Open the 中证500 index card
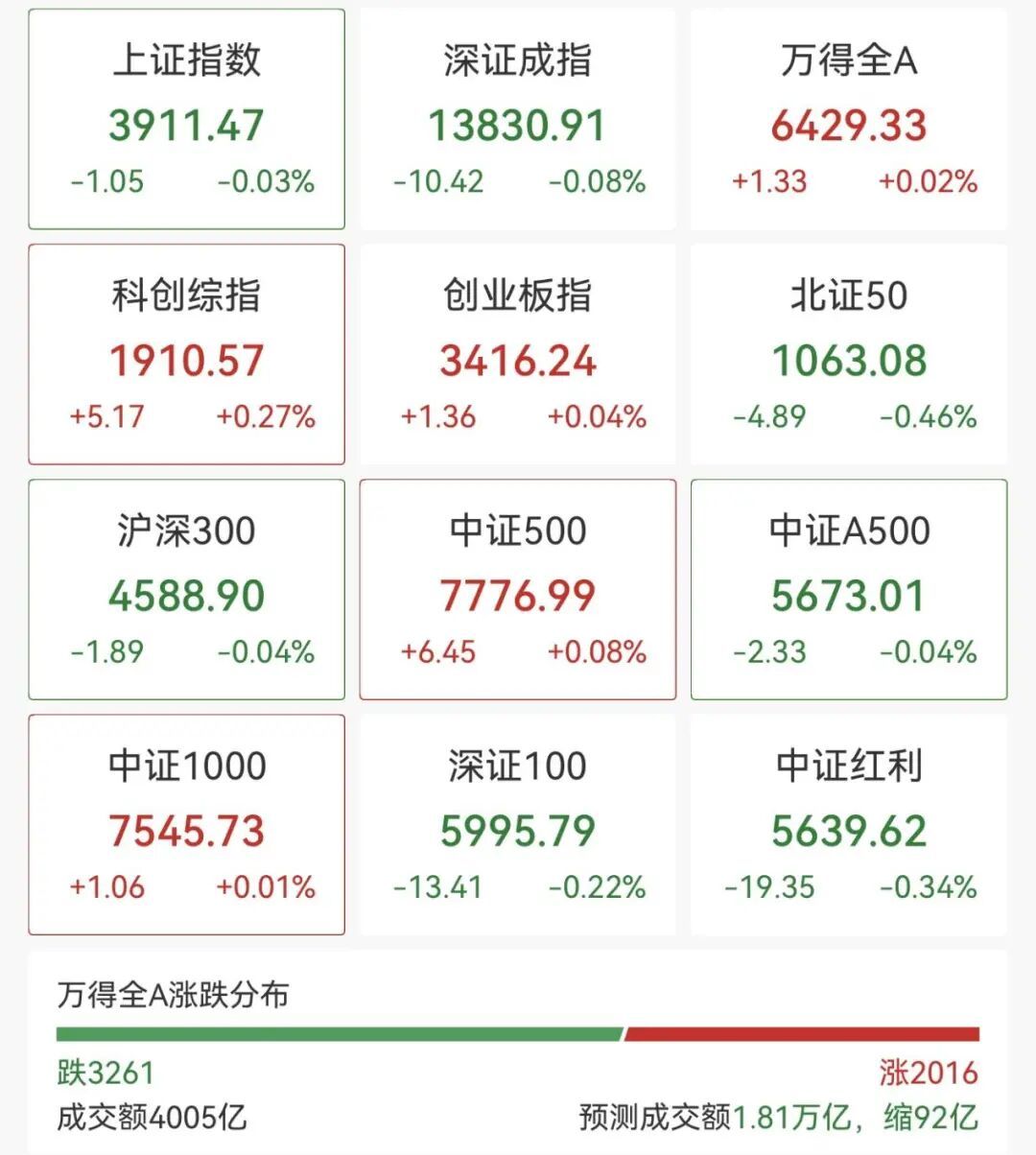This screenshot has width=1036, height=1155. [518, 590]
